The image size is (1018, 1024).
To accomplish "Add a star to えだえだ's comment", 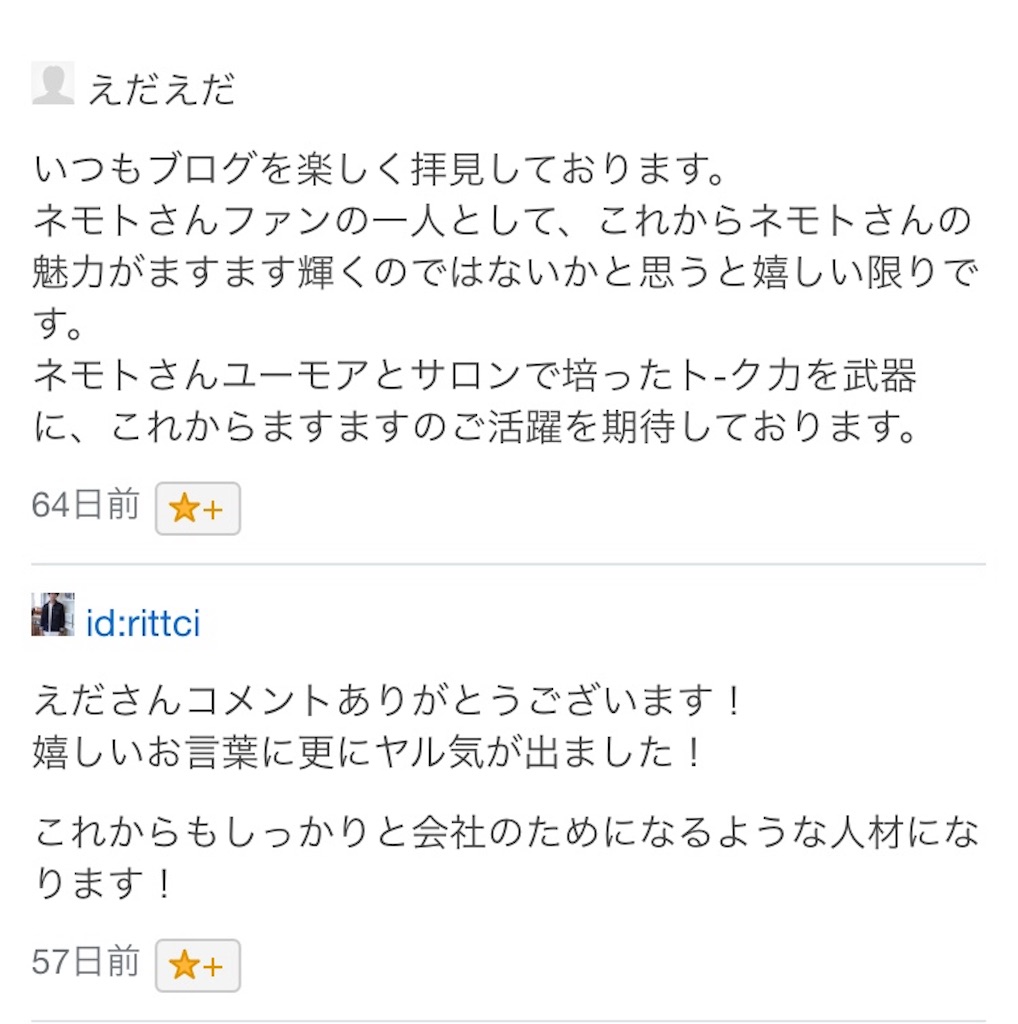I will 197,508.
